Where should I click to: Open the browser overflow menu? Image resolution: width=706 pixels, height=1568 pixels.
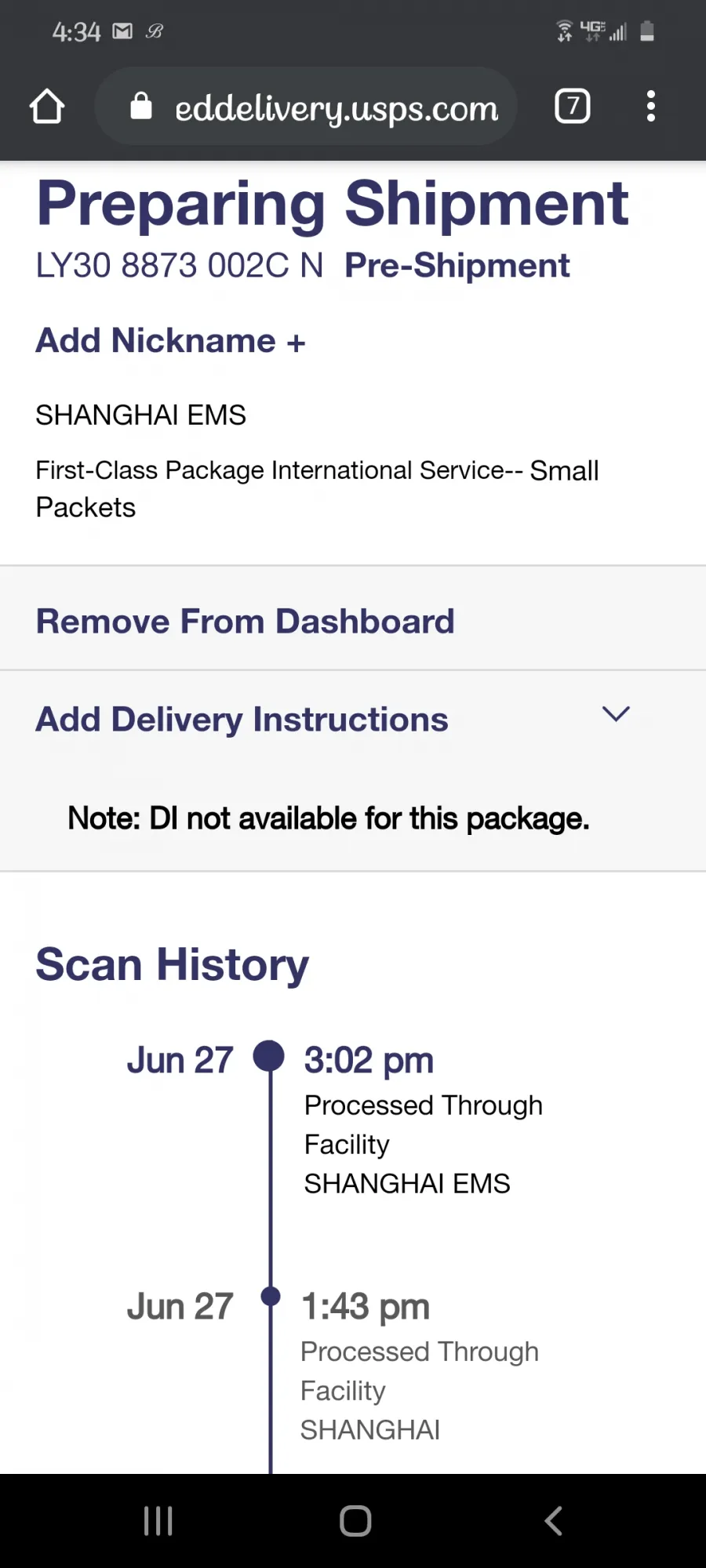pyautogui.click(x=650, y=106)
